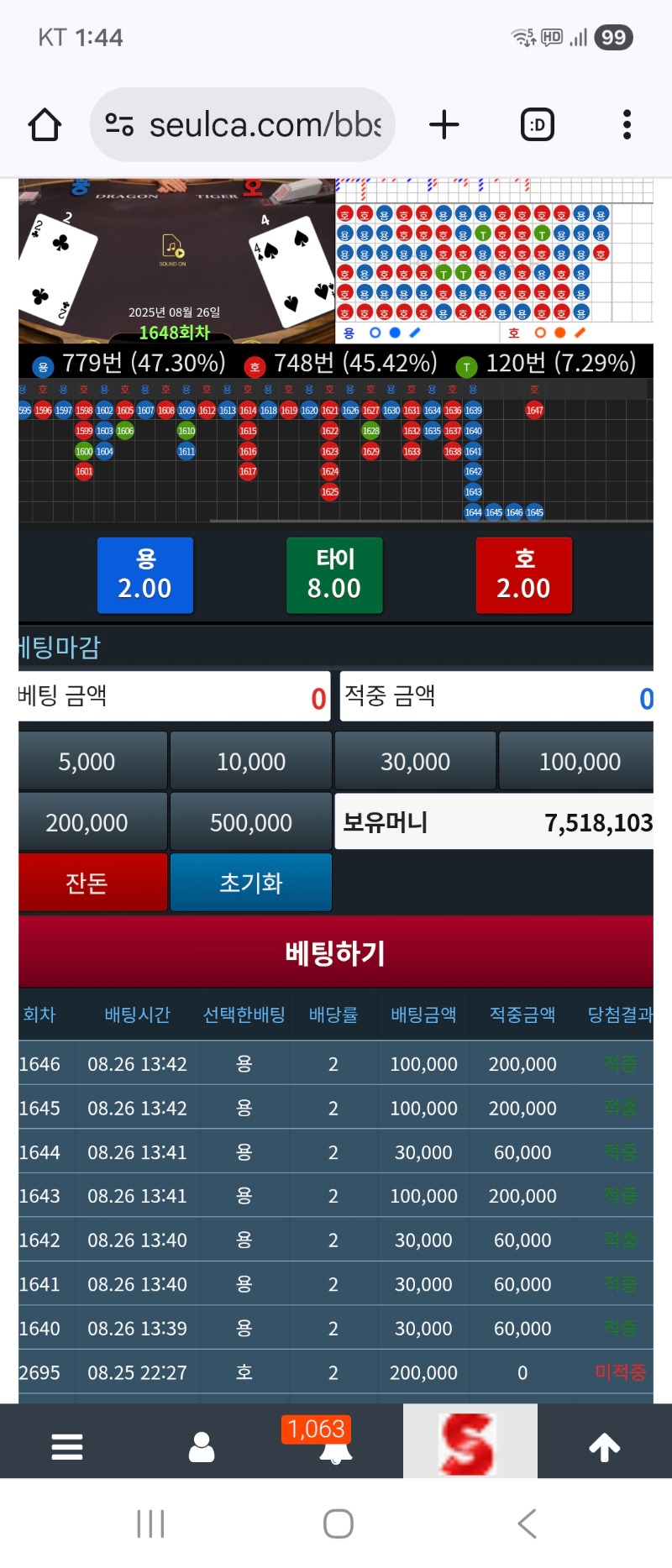Select the 100,000 bet amount
Viewport: 672px width, 1568px height.
(x=579, y=762)
